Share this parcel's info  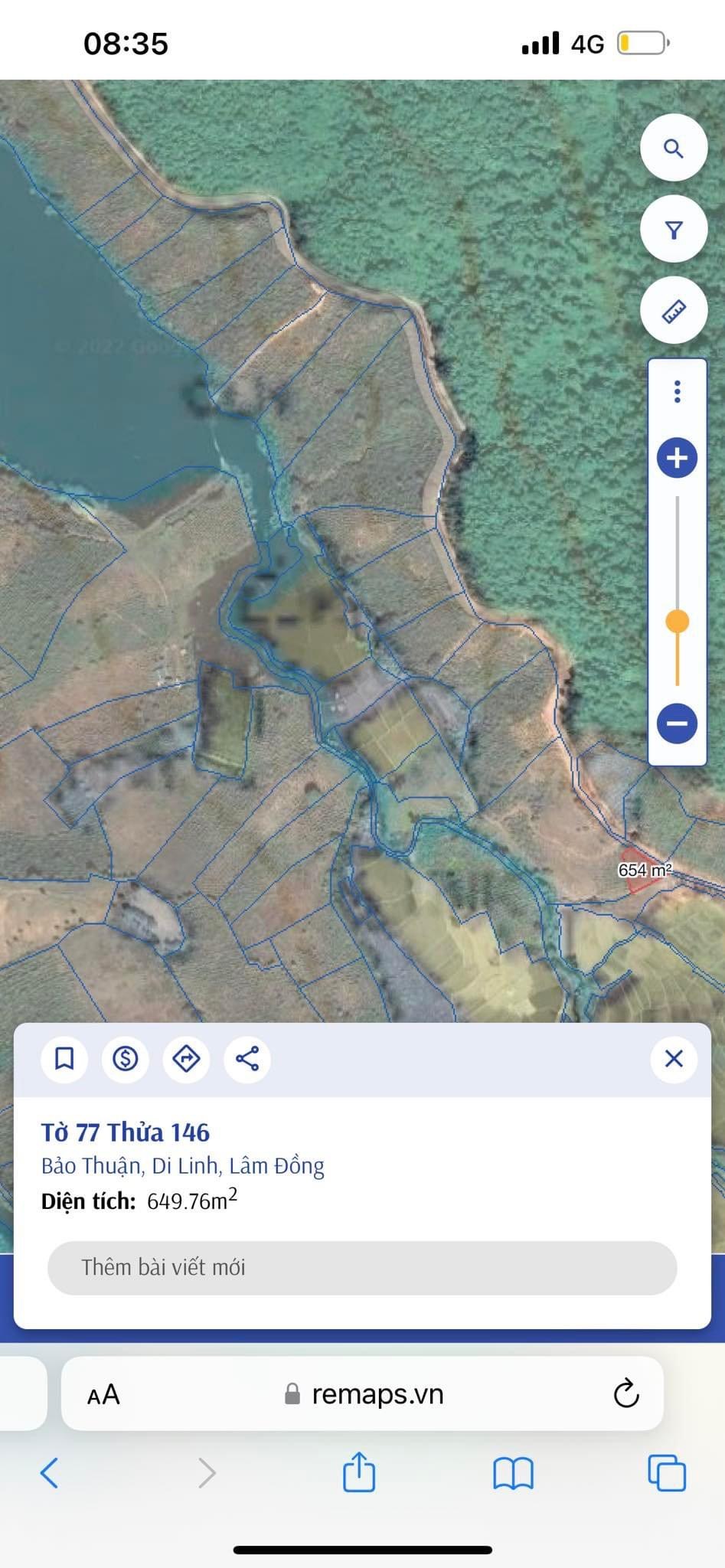247,1059
